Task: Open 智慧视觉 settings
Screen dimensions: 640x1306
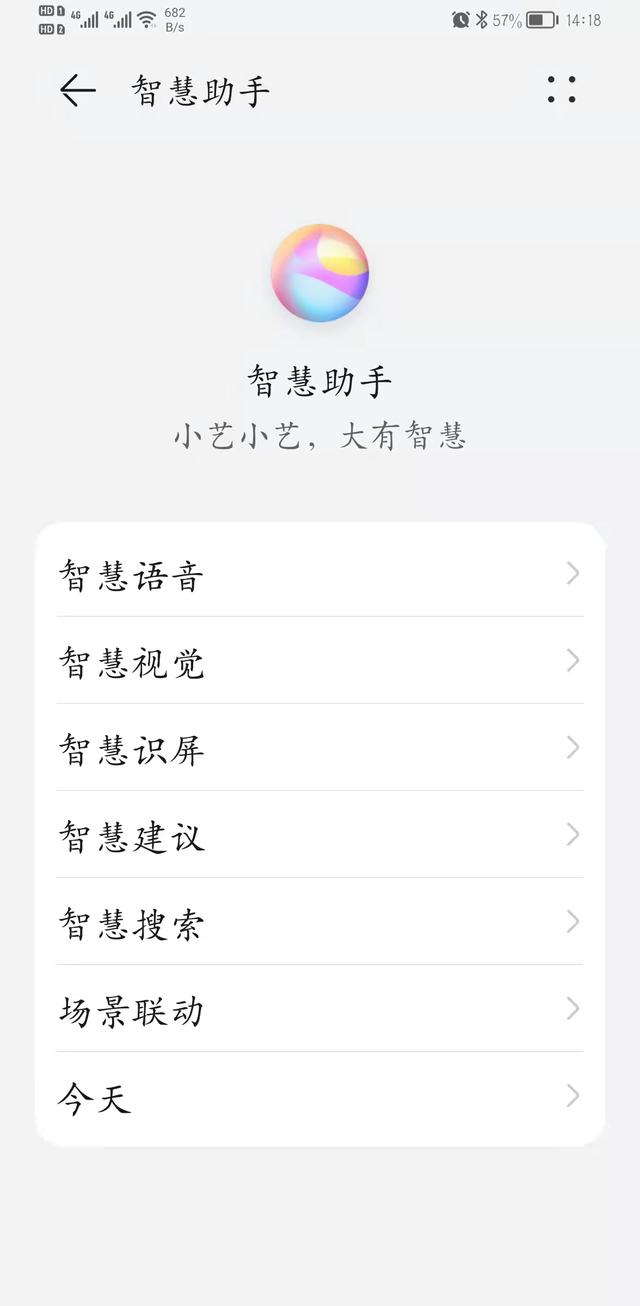Action: click(320, 661)
